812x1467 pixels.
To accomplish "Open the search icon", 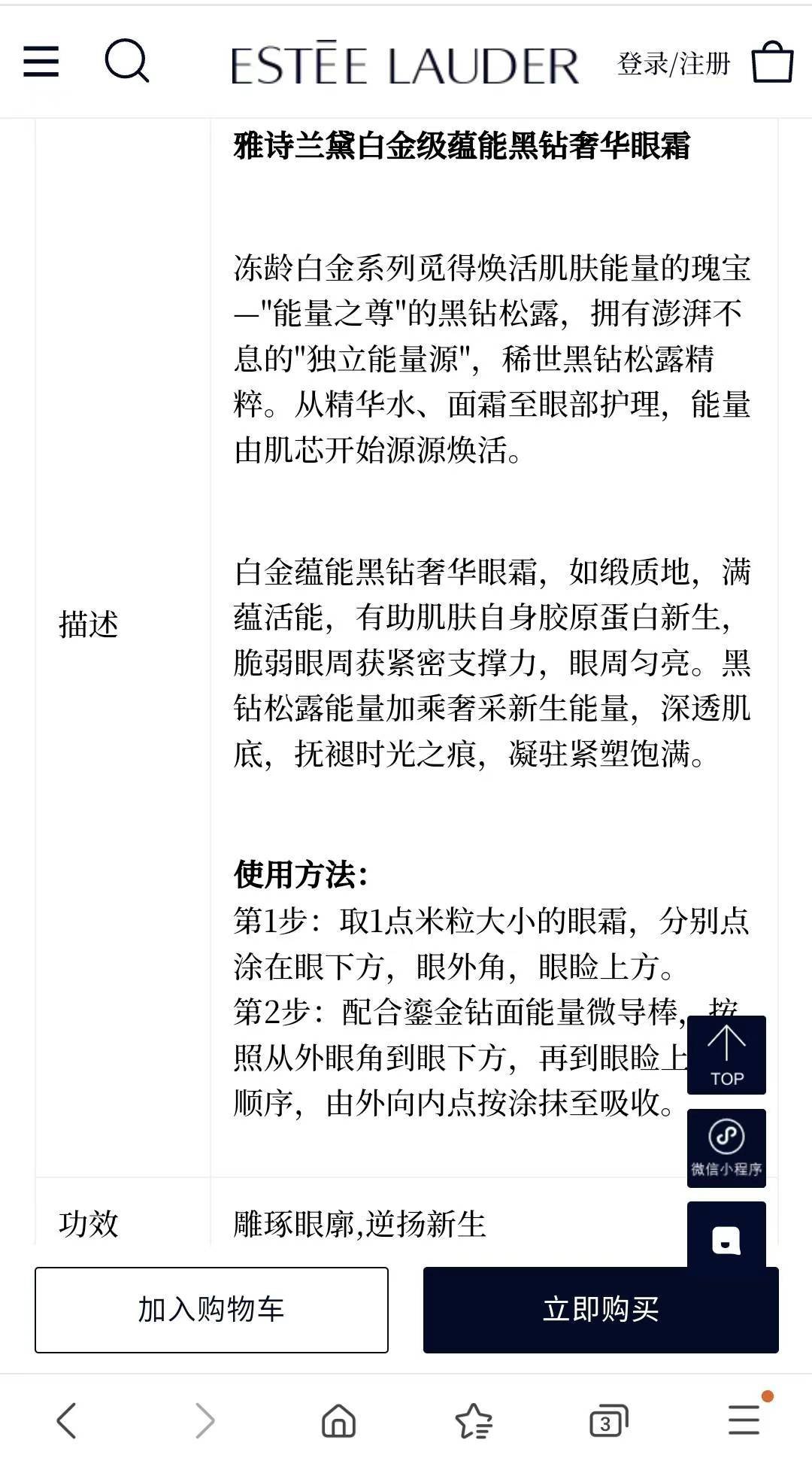I will [x=126, y=61].
